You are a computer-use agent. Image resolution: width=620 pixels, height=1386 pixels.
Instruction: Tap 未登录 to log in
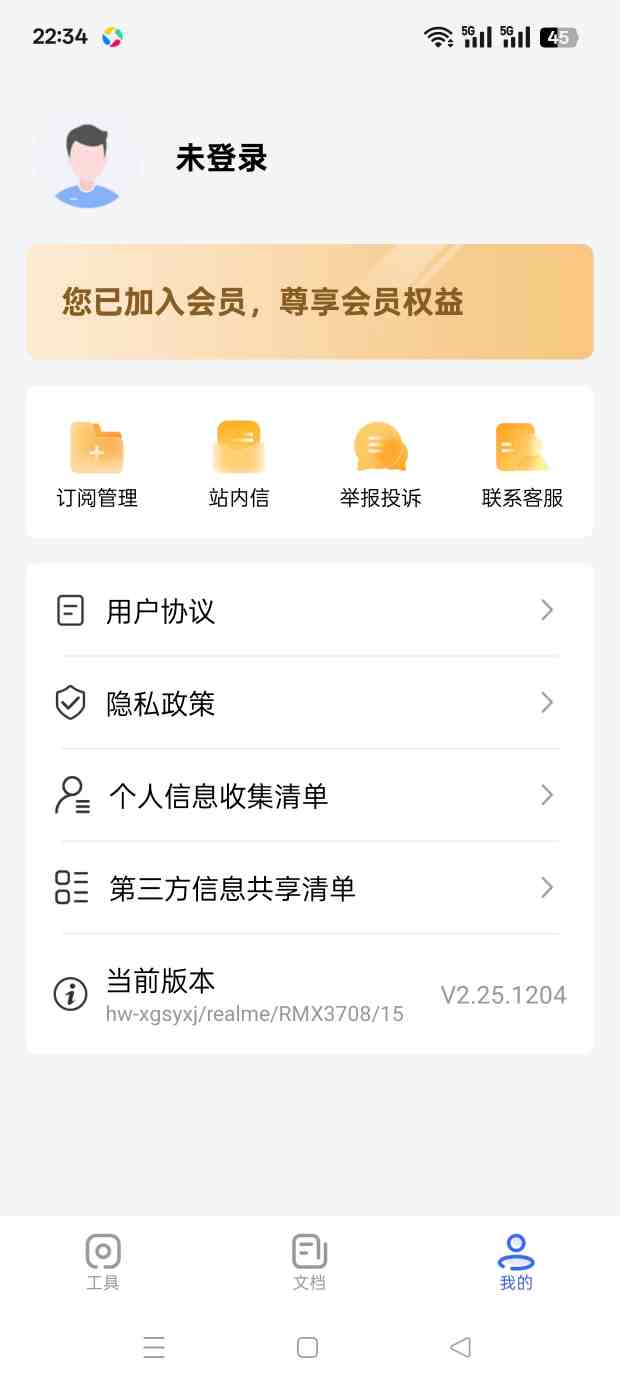(x=222, y=158)
